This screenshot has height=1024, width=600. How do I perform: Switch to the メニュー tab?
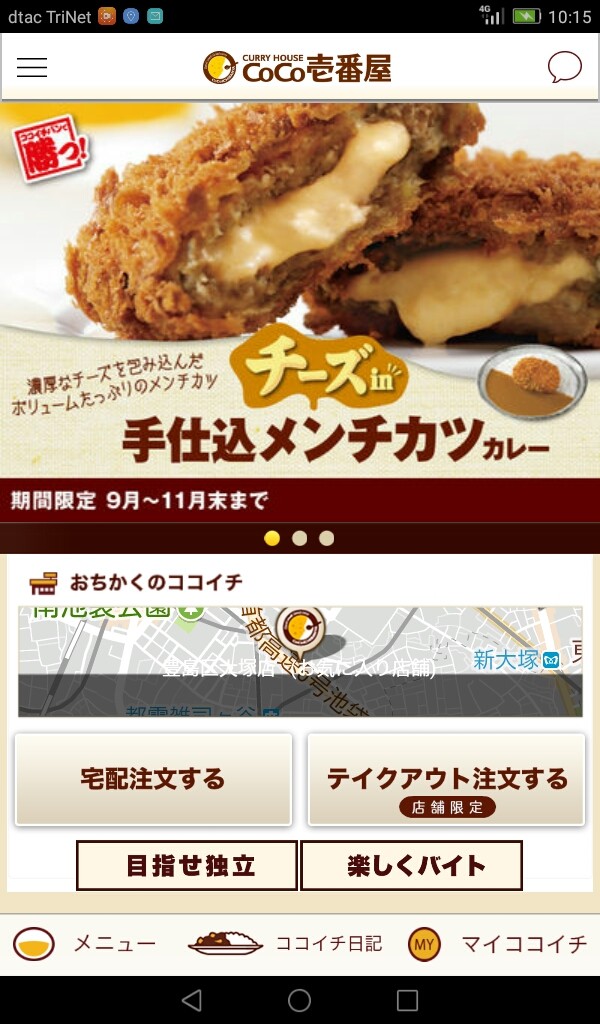click(85, 944)
